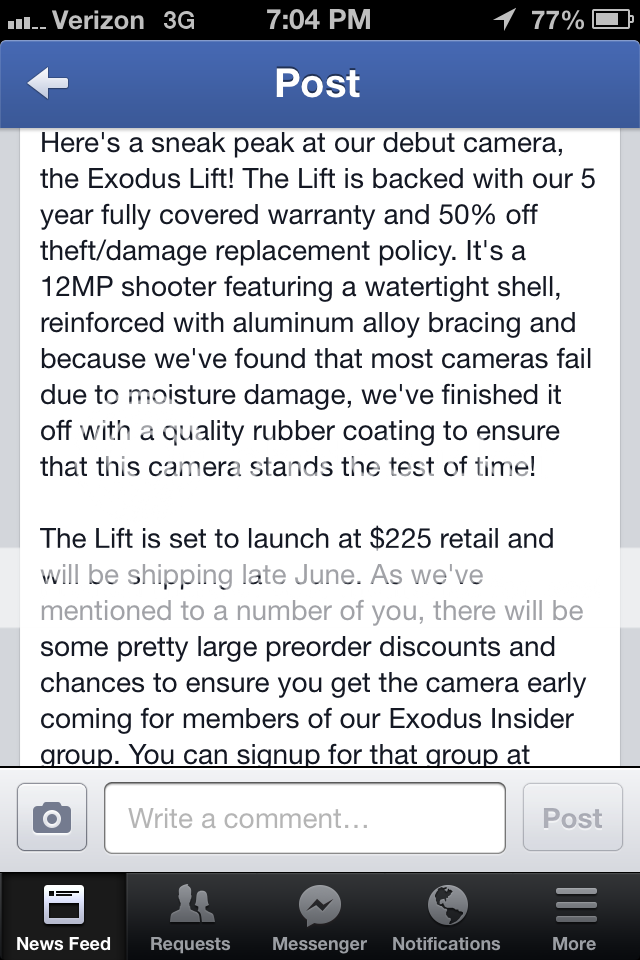640x960 pixels.
Task: Go back using the arrow
Action: tap(48, 85)
